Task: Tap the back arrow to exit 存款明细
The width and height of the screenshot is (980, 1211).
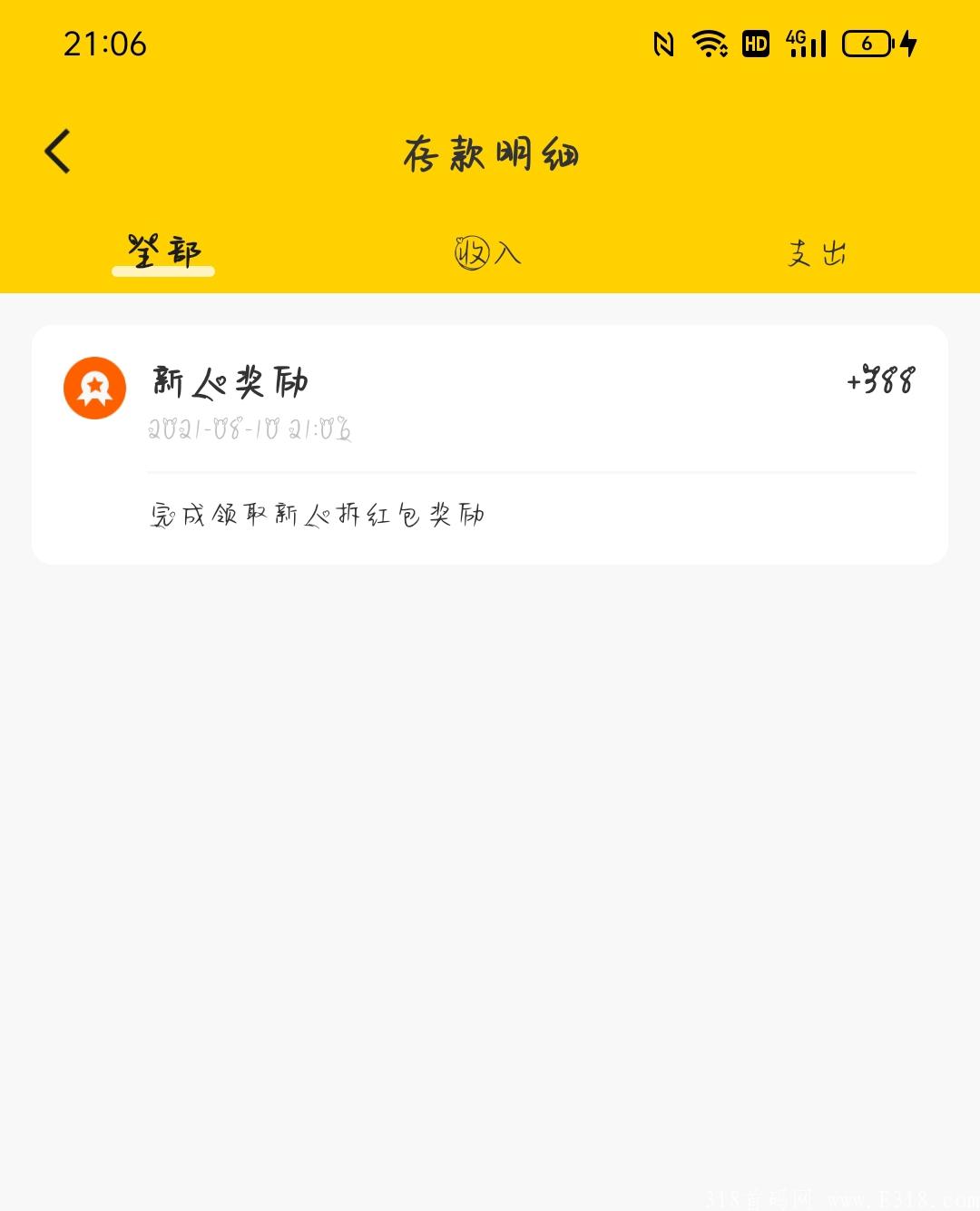Action: [56, 151]
